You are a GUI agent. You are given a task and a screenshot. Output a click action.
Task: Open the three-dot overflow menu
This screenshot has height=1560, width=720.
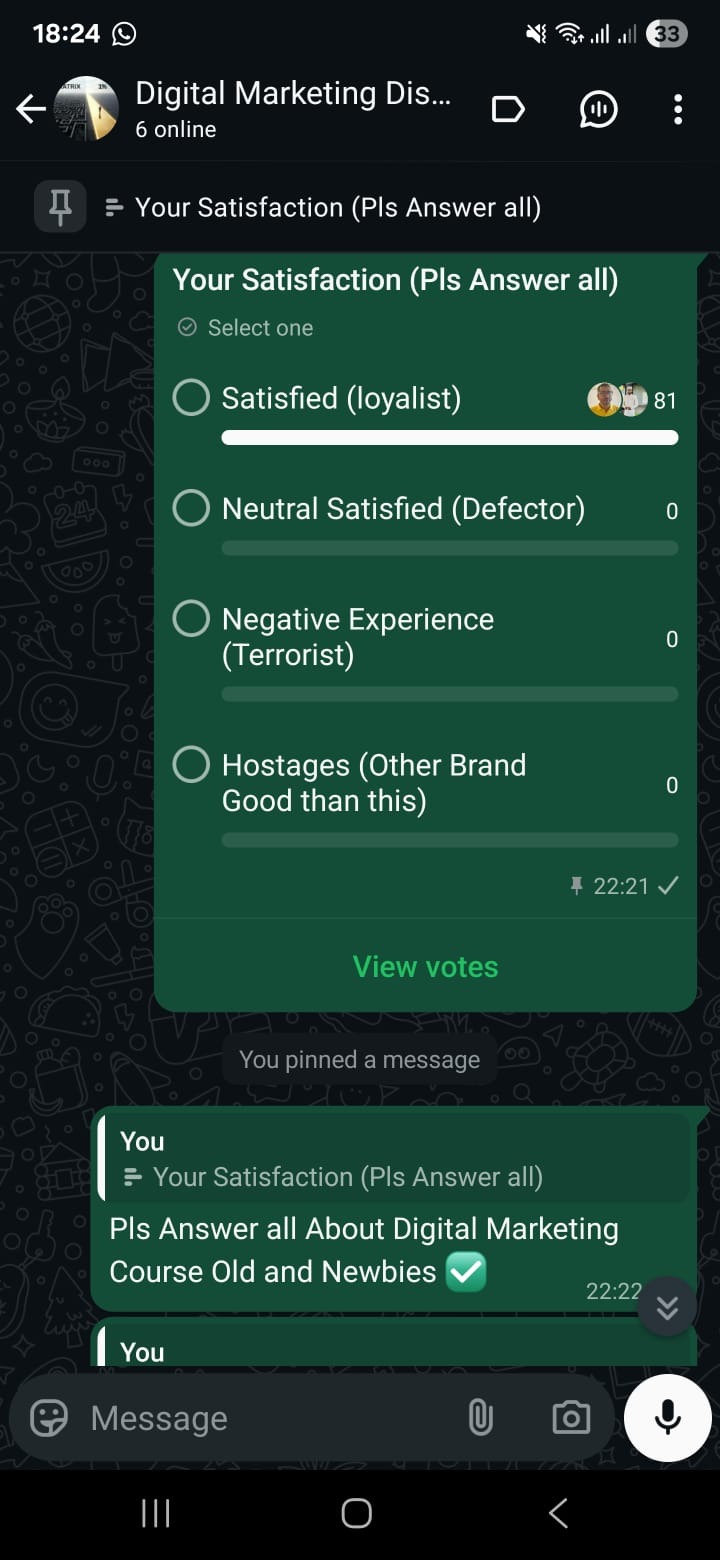pos(678,109)
